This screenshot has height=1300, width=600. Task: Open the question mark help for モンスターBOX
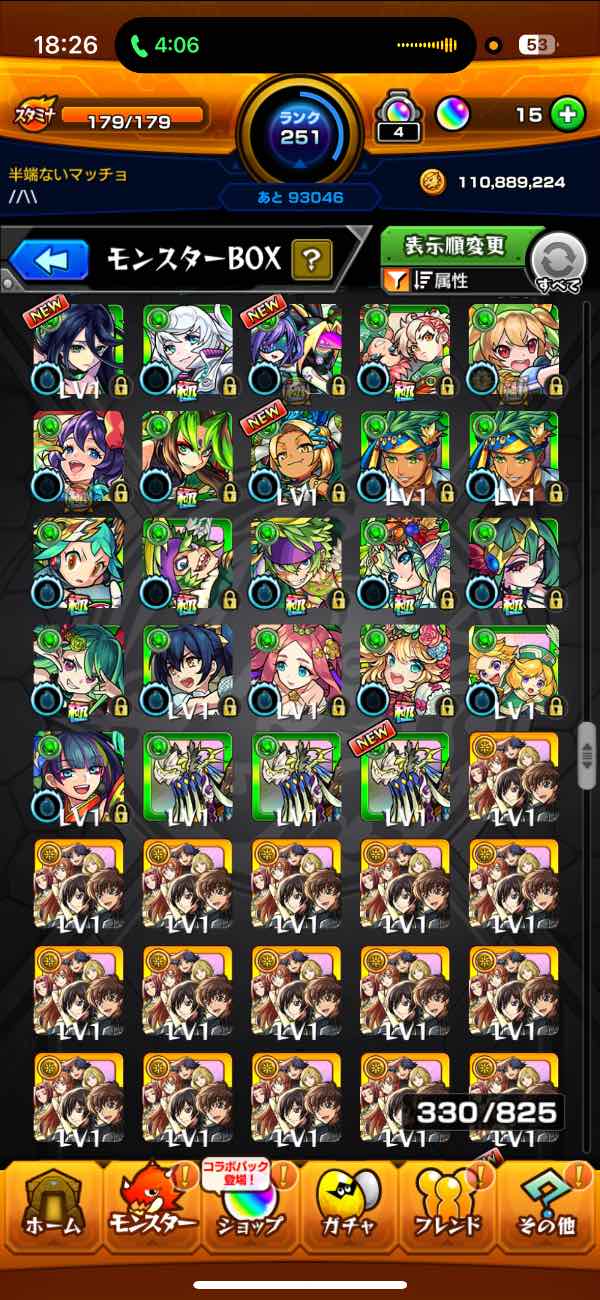click(311, 262)
